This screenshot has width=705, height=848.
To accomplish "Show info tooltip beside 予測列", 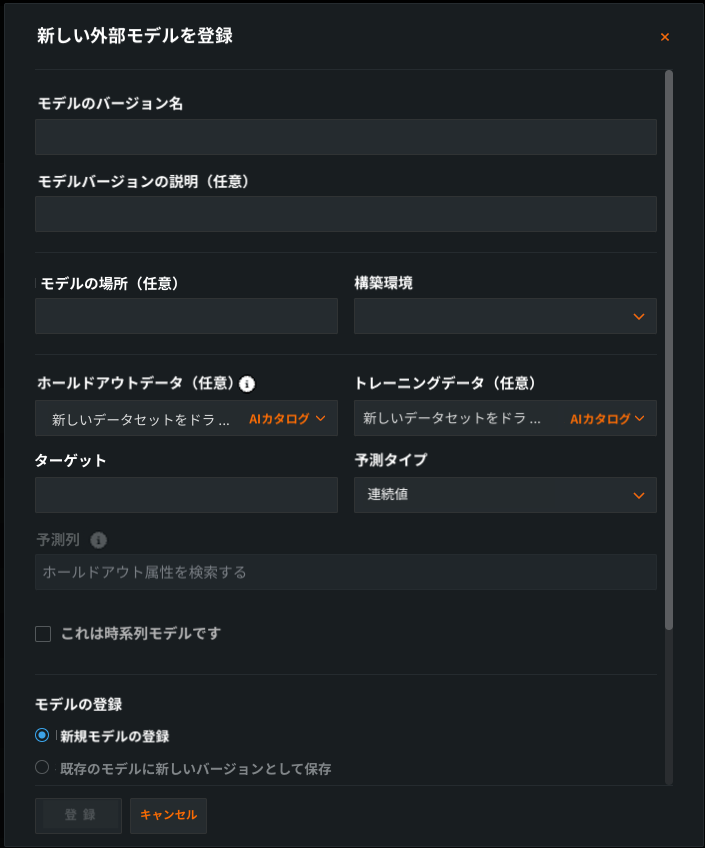I will pos(98,540).
